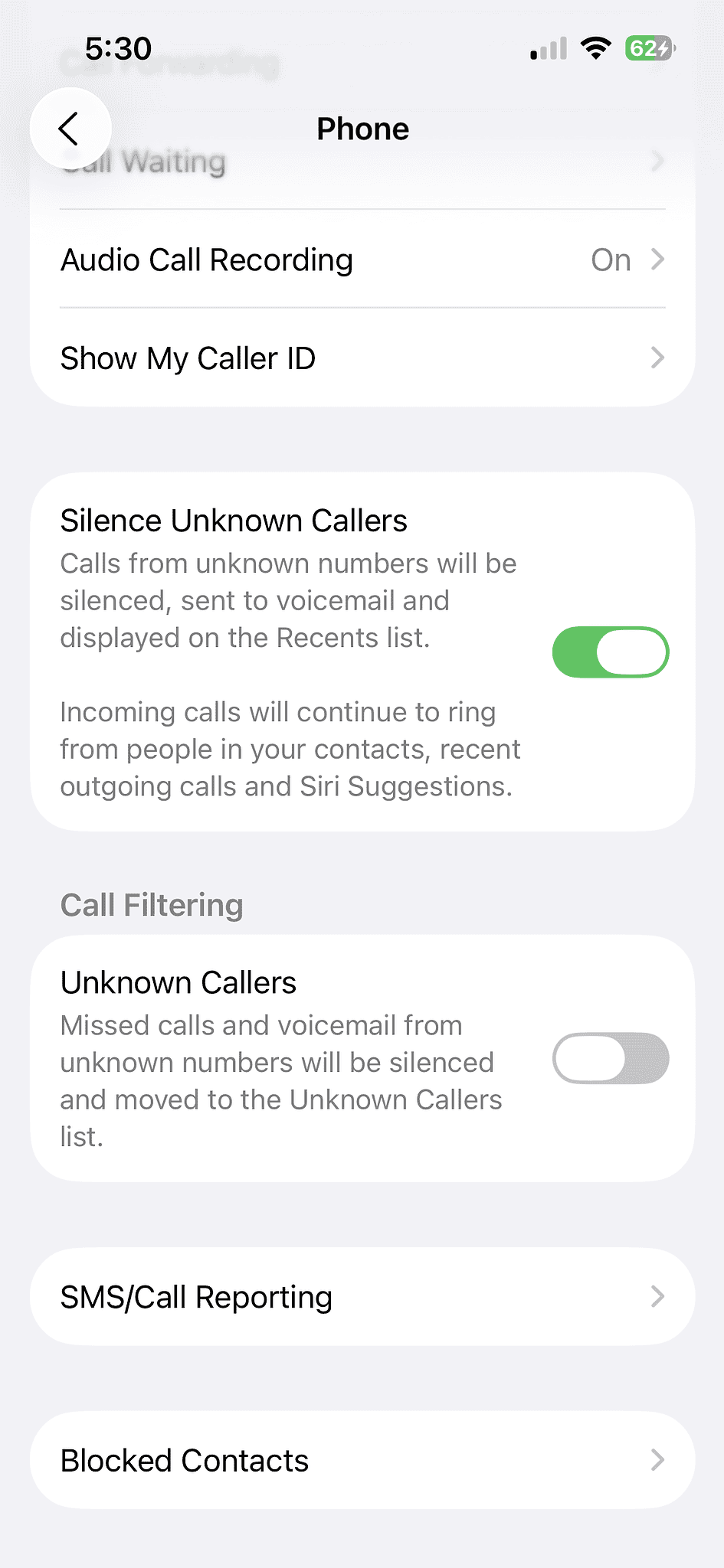Image resolution: width=724 pixels, height=1568 pixels.
Task: Select the Phone title header
Action: (x=362, y=128)
